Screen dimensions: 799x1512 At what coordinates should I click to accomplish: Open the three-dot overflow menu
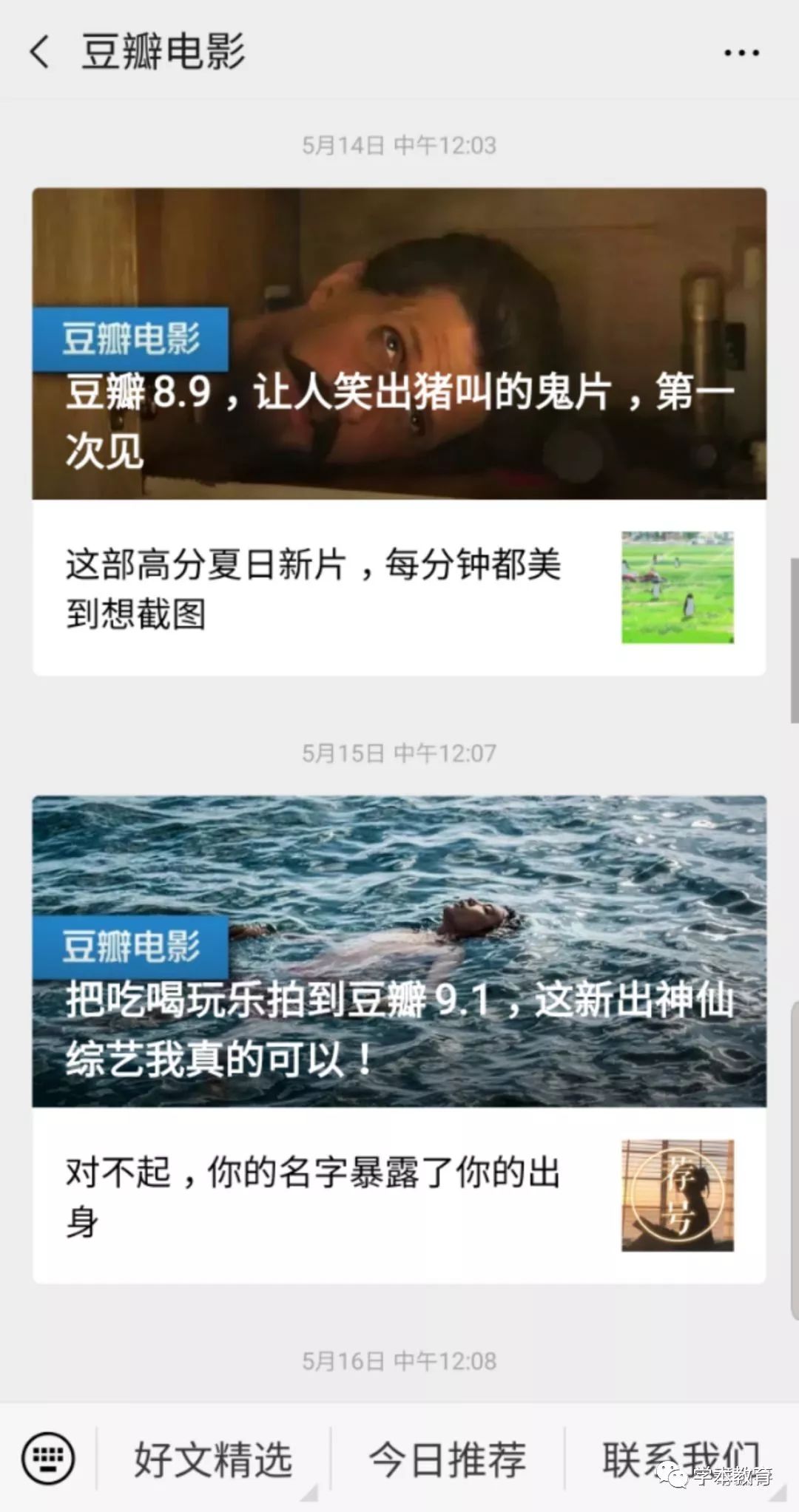tap(741, 52)
